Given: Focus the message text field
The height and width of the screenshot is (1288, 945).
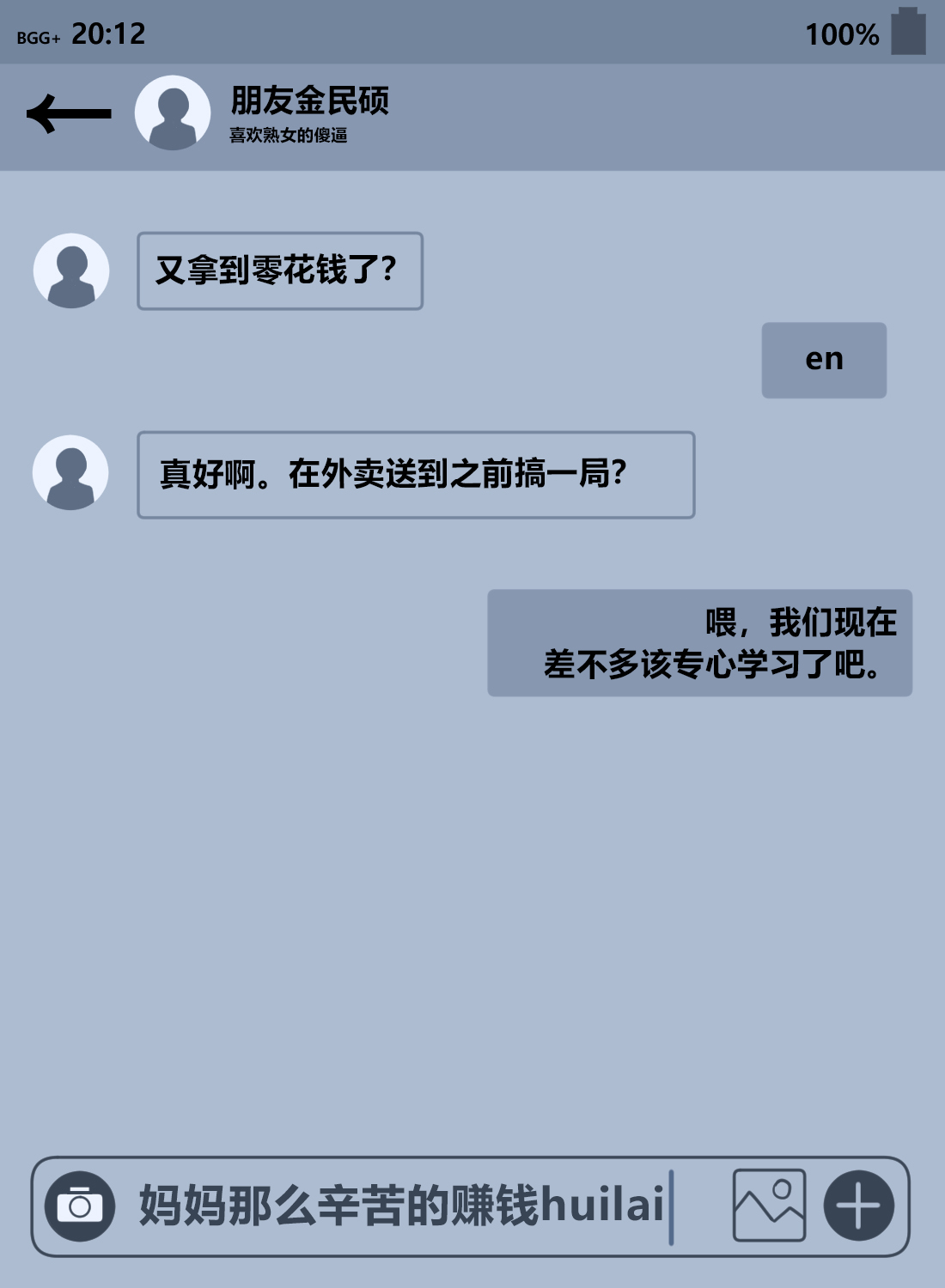Looking at the screenshot, I should [412, 1206].
